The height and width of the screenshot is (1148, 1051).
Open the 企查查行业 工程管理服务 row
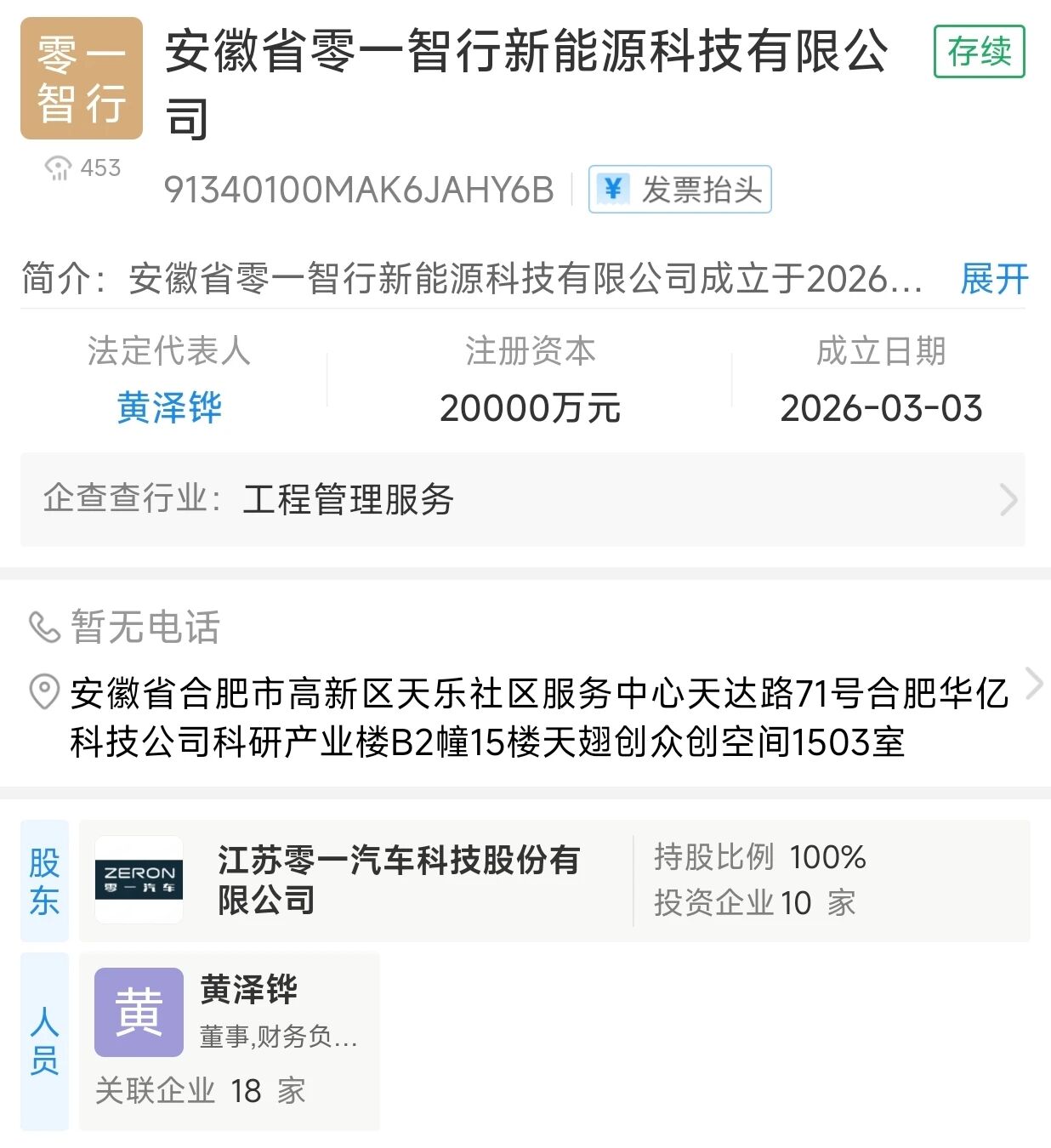pyautogui.click(x=522, y=499)
